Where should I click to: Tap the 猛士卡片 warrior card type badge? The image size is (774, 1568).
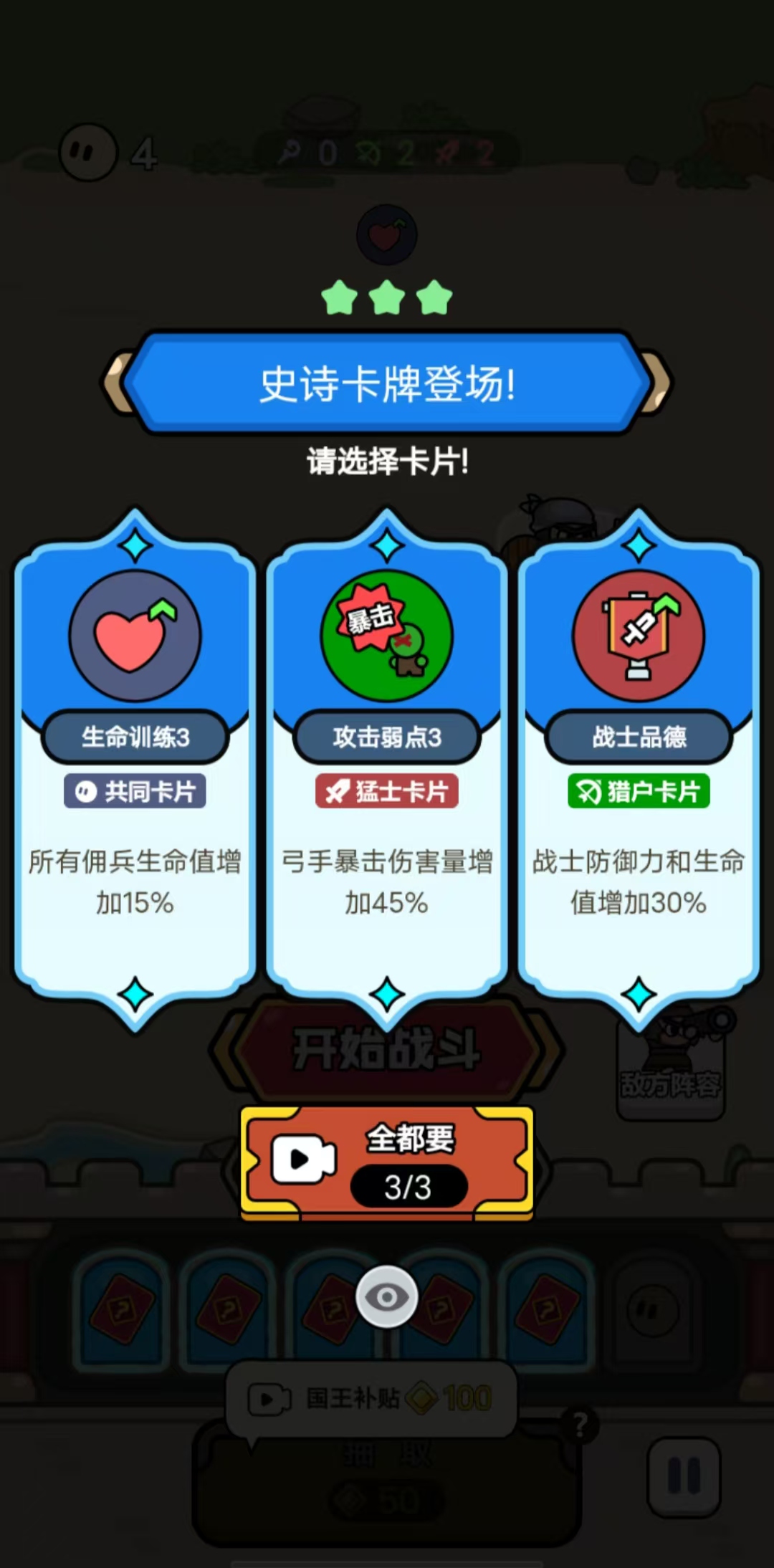click(x=386, y=792)
